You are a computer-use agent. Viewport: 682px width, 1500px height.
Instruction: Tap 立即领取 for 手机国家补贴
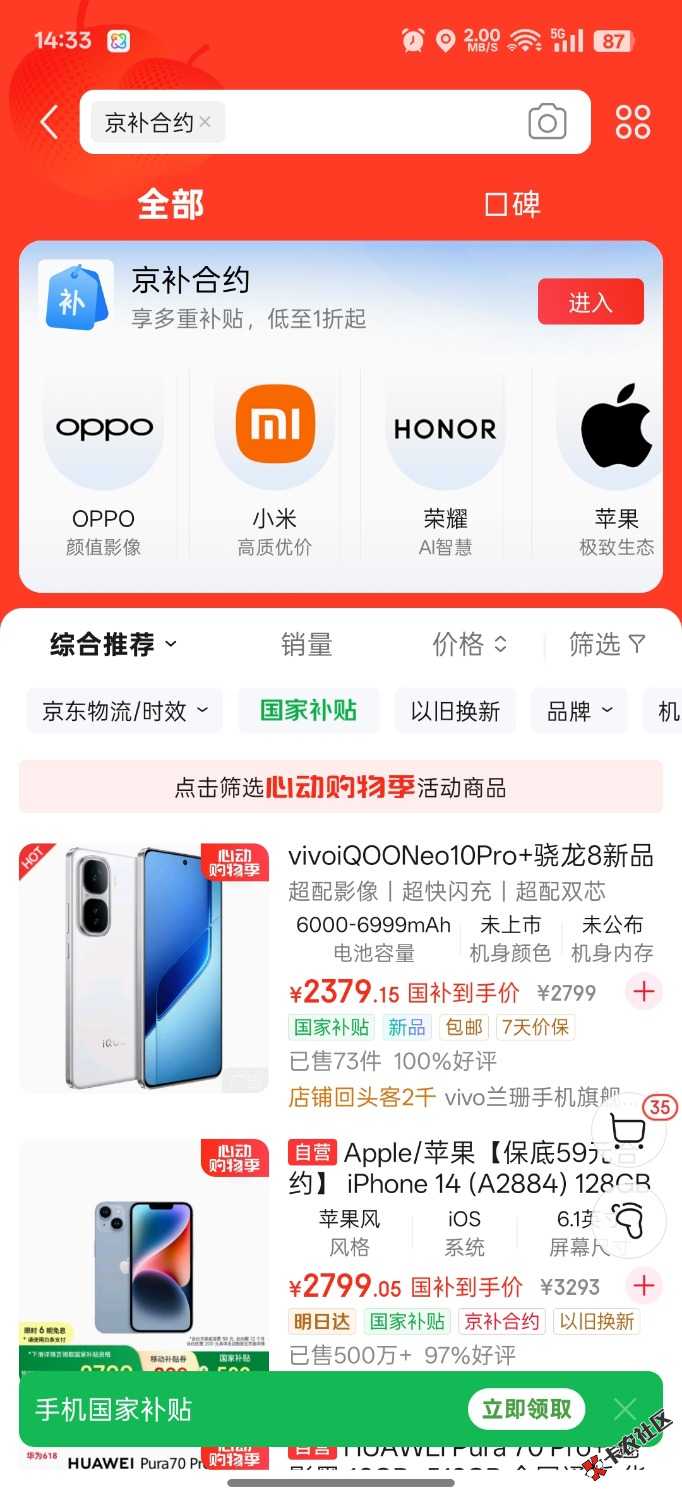tap(527, 1409)
